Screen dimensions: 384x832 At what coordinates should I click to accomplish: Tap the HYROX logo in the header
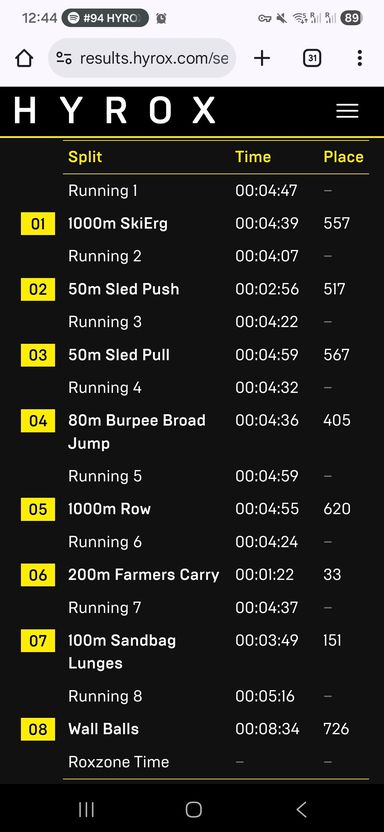(115, 110)
